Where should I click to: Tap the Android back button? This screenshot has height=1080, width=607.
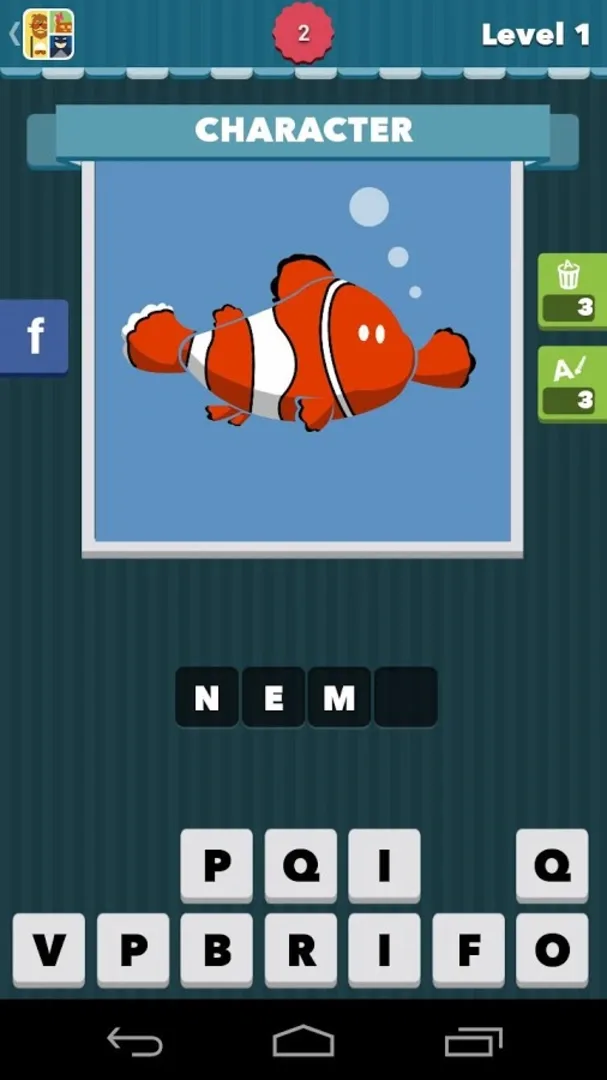point(135,1041)
